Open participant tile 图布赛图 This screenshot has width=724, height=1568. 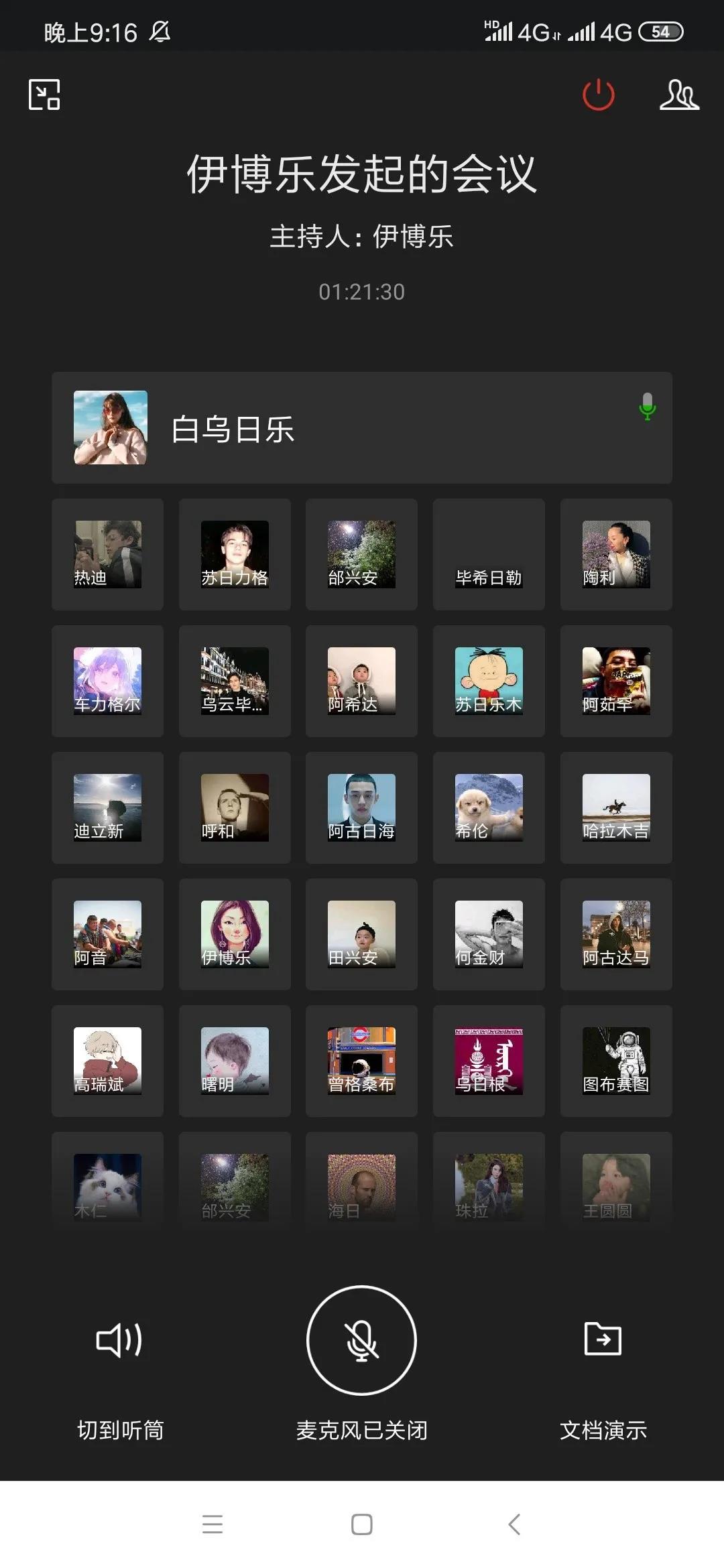[616, 1061]
